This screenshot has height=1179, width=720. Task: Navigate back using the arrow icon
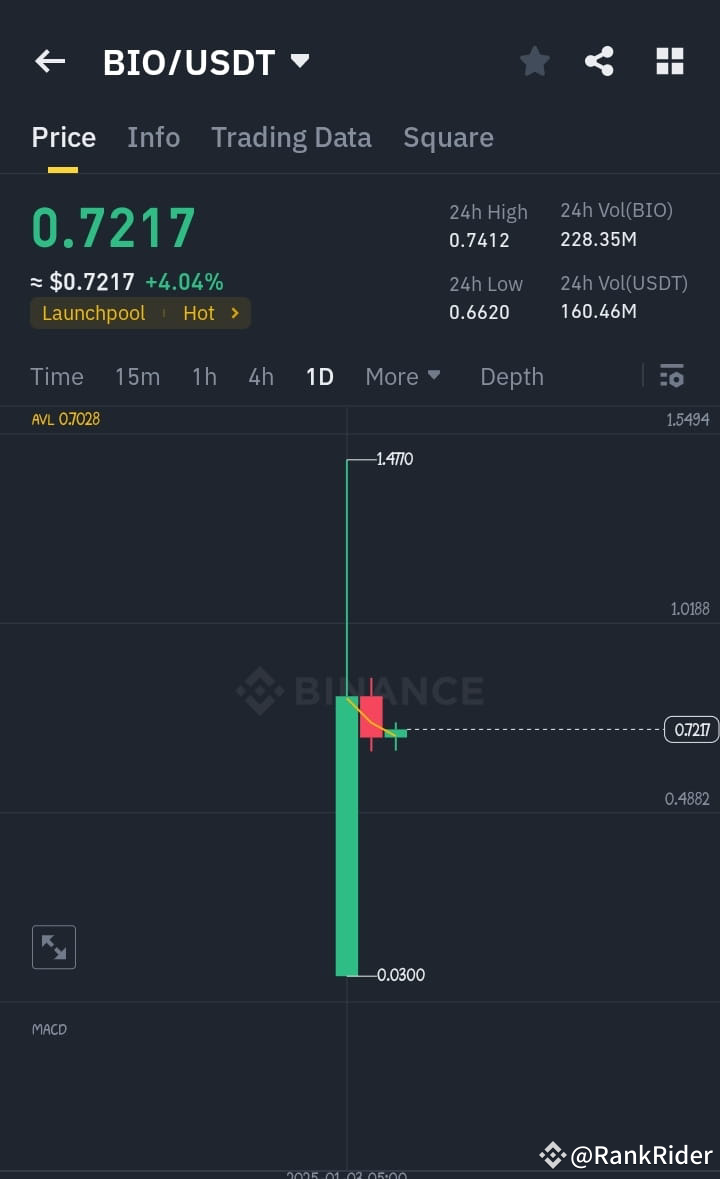click(49, 61)
